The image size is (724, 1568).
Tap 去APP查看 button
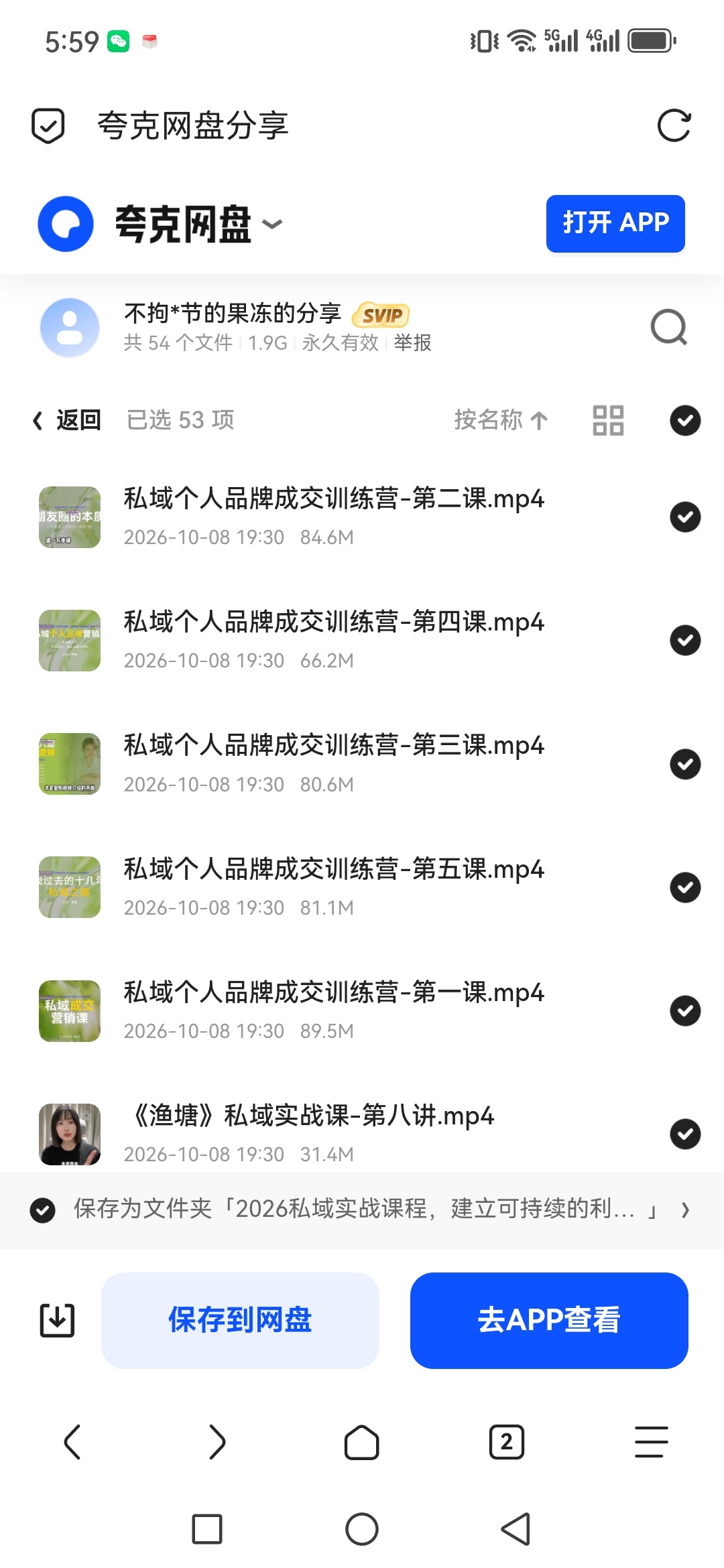coord(549,1320)
